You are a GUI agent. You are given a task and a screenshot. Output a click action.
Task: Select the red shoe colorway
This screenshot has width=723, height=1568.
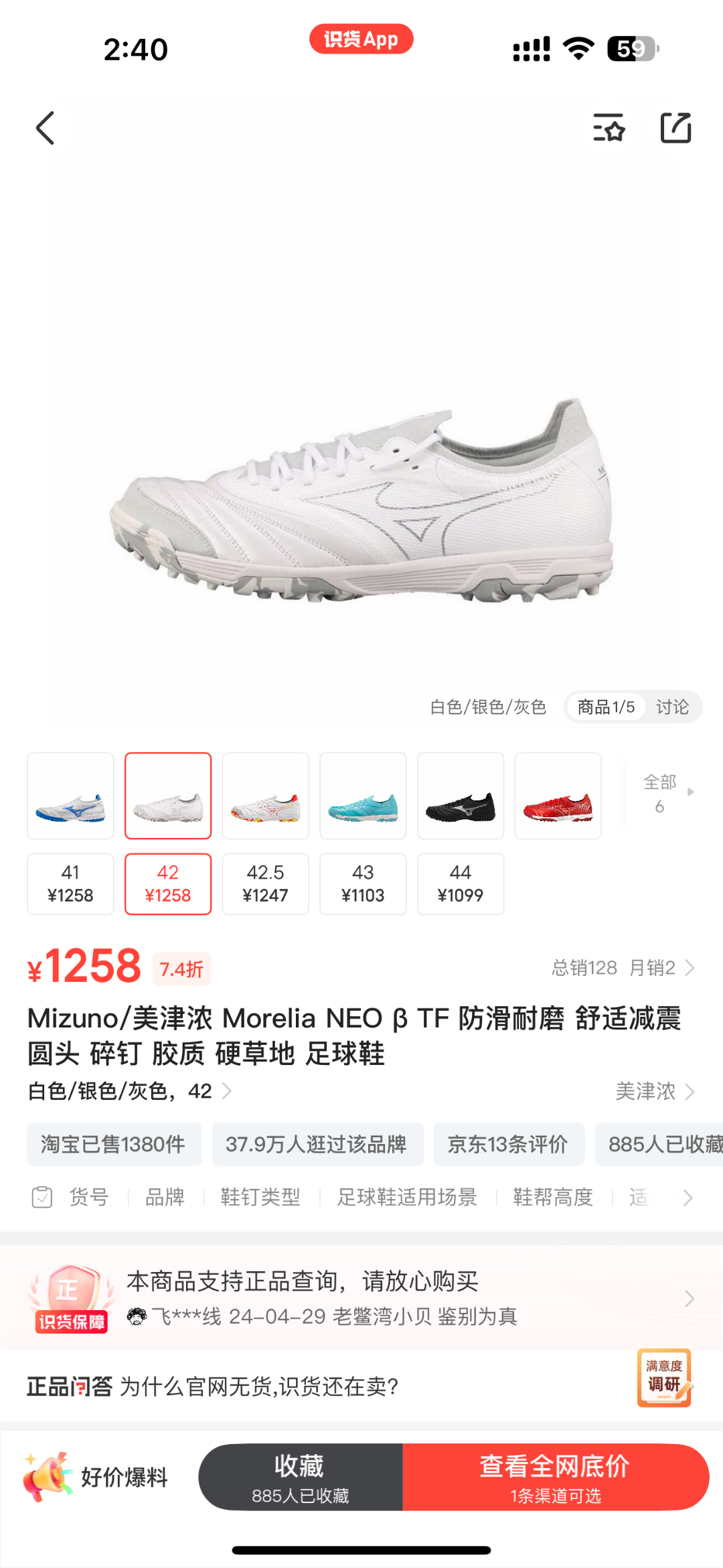tap(558, 796)
